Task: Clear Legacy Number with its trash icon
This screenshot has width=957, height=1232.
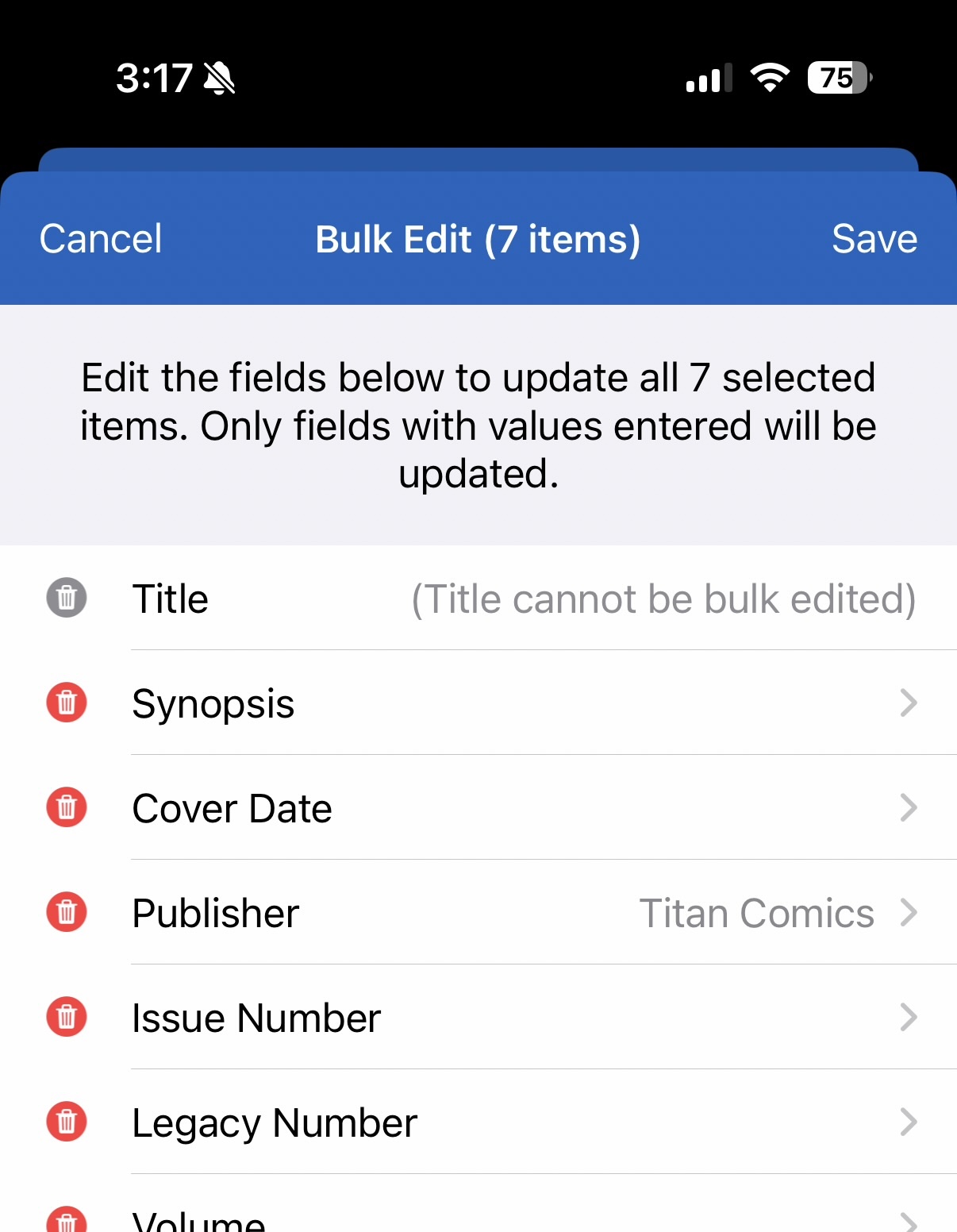Action: click(67, 1122)
